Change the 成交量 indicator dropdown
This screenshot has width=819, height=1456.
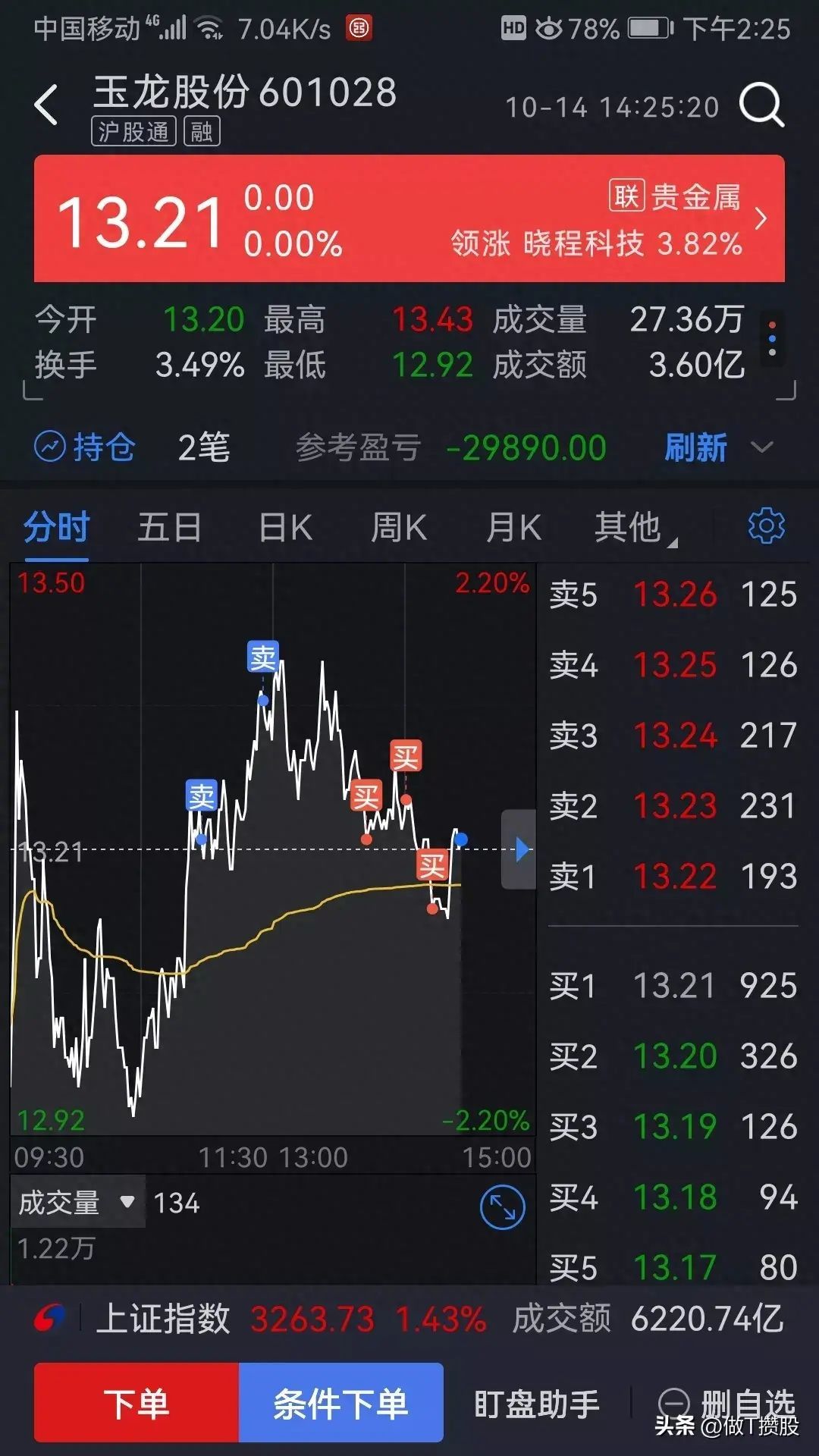point(76,1203)
